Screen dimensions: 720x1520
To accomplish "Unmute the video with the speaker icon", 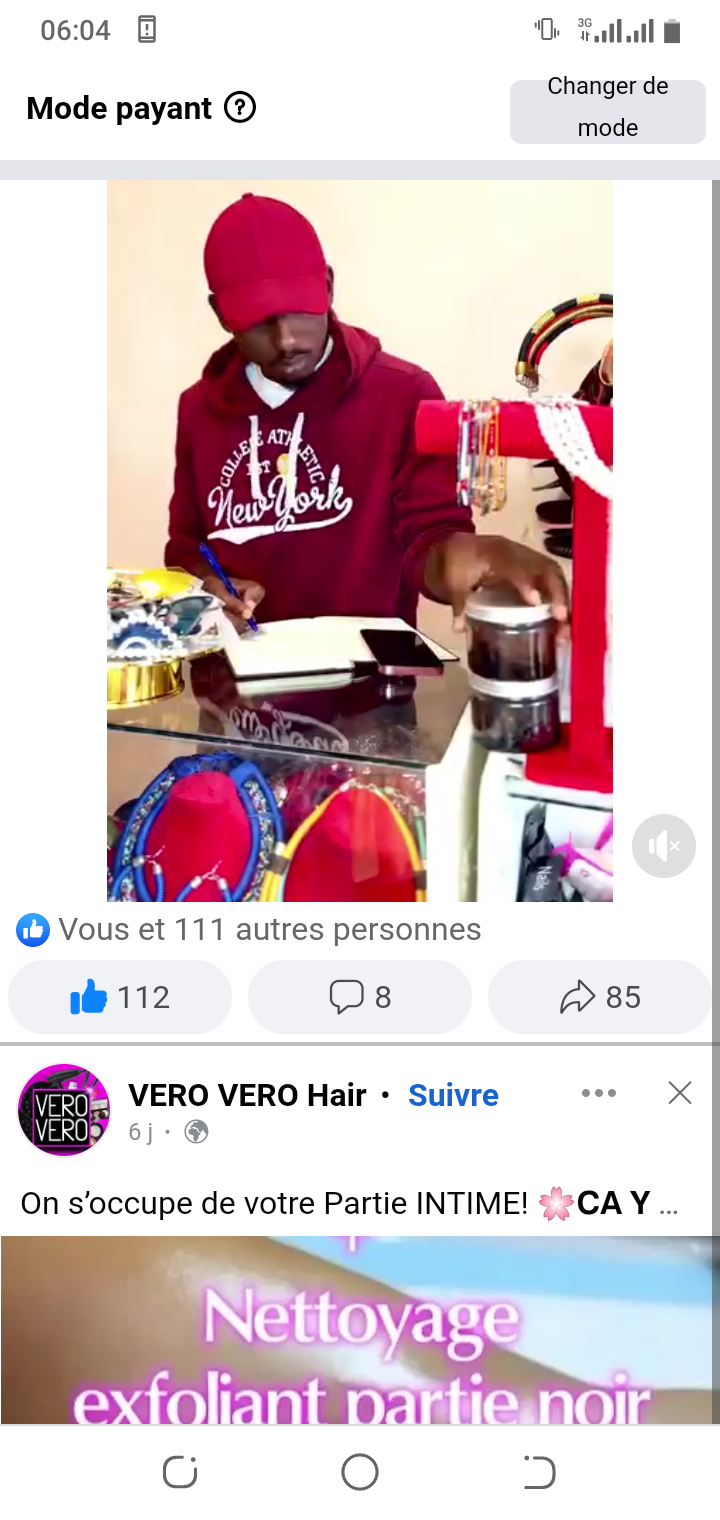I will (663, 846).
